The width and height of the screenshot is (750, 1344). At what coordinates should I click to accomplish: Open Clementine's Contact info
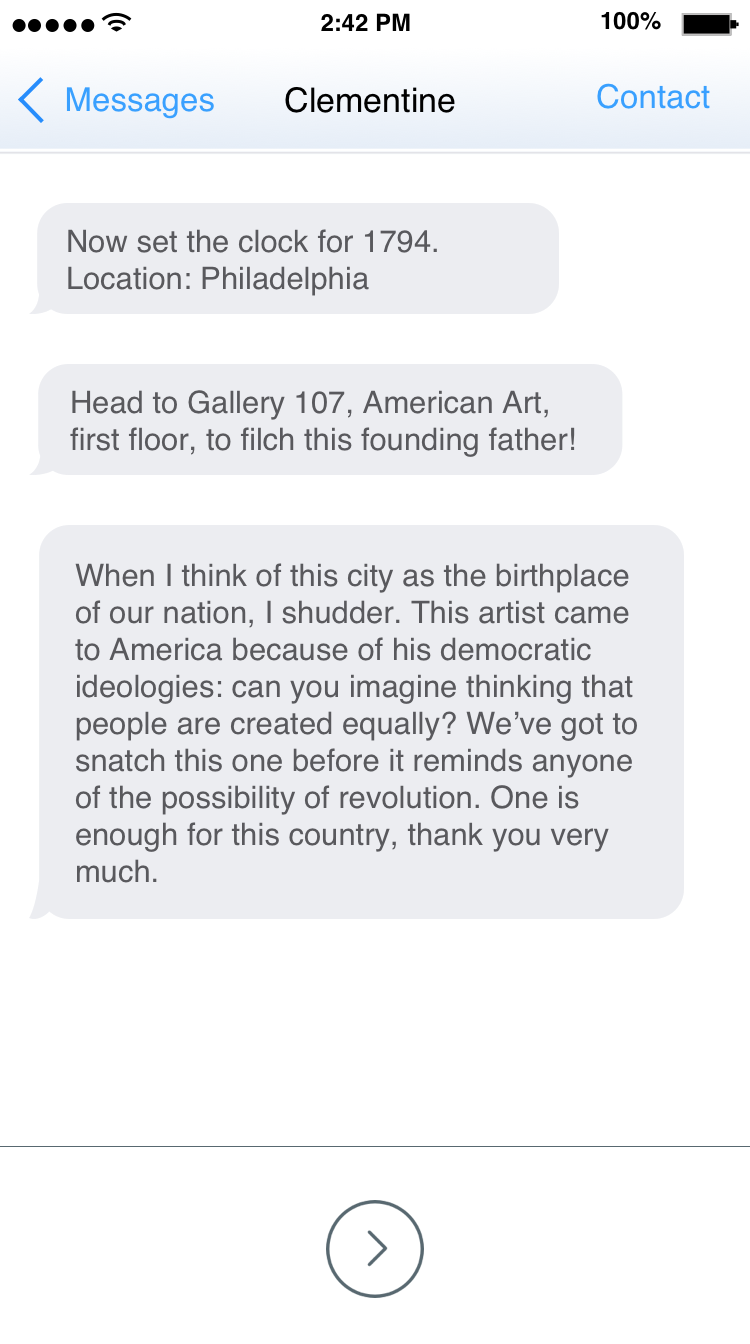coord(653,97)
